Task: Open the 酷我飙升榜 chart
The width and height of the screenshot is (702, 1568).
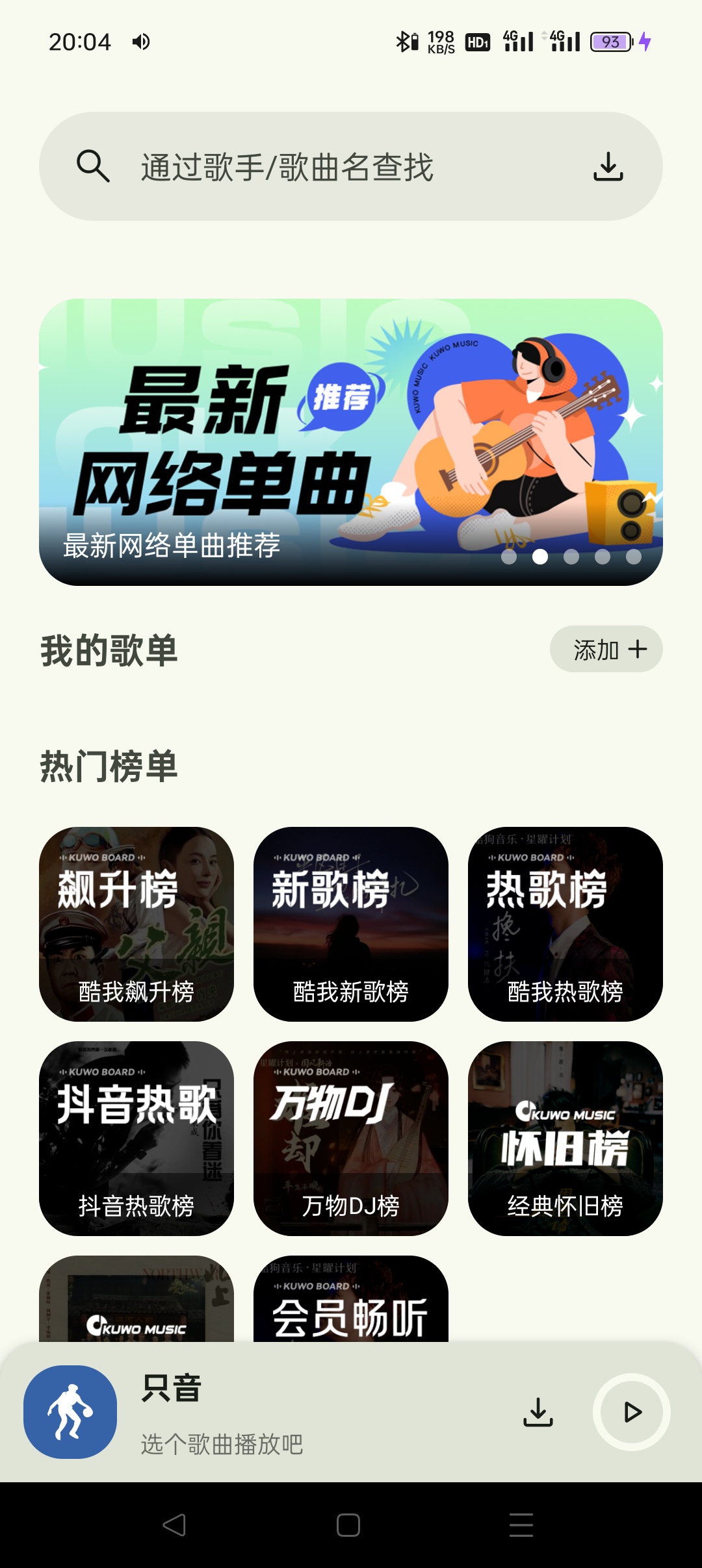Action: click(136, 924)
